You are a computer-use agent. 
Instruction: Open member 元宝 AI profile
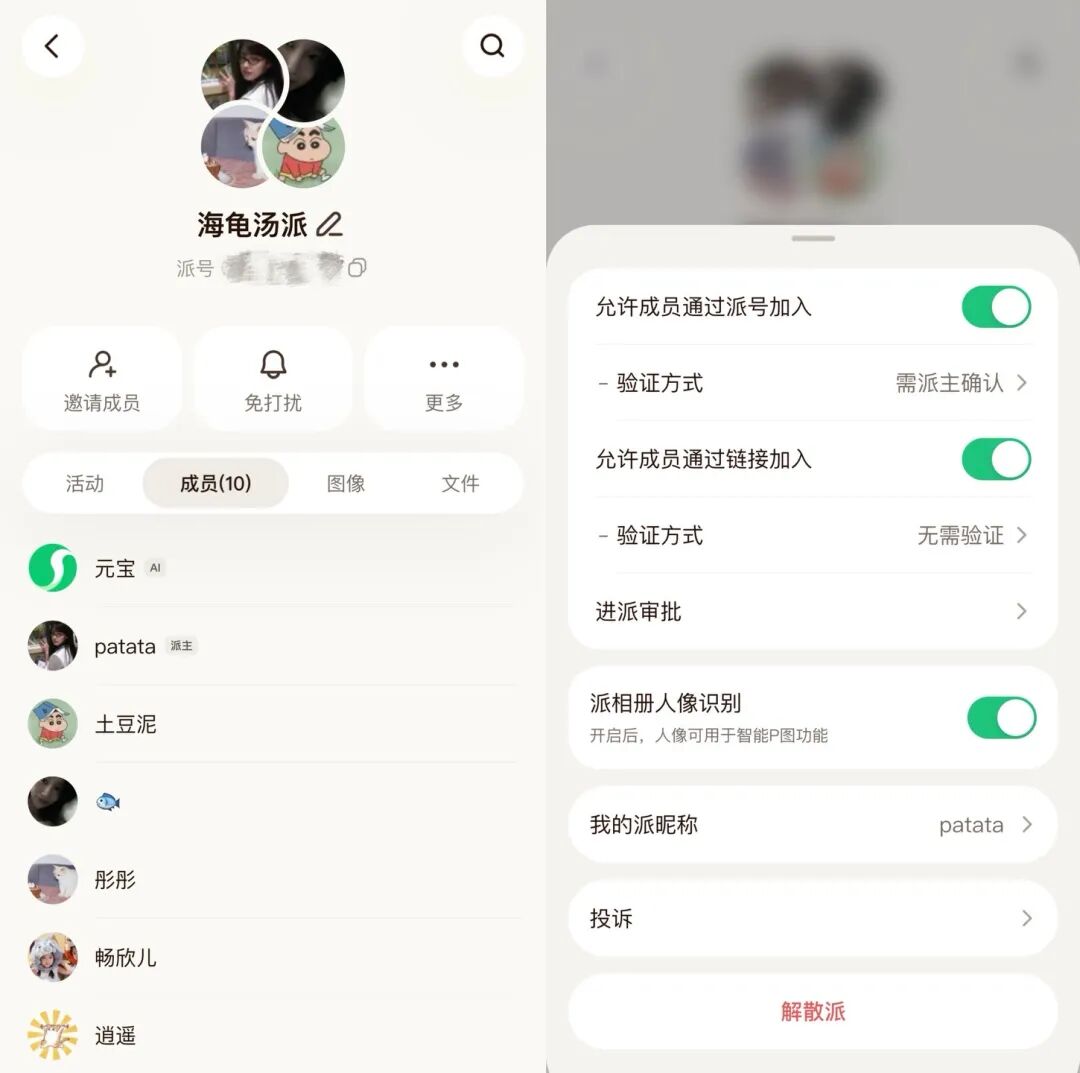[x=115, y=569]
